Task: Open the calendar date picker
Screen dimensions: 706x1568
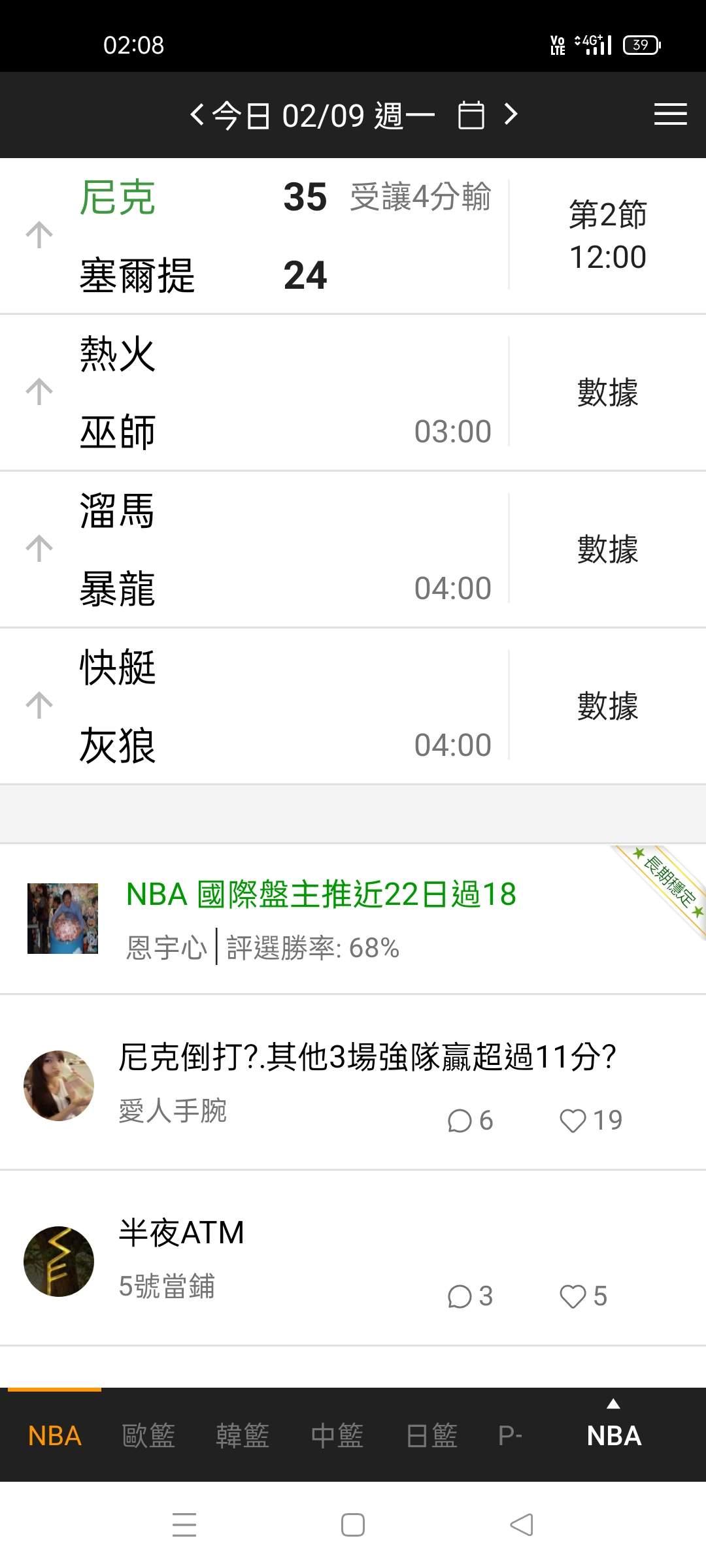Action: tap(471, 116)
